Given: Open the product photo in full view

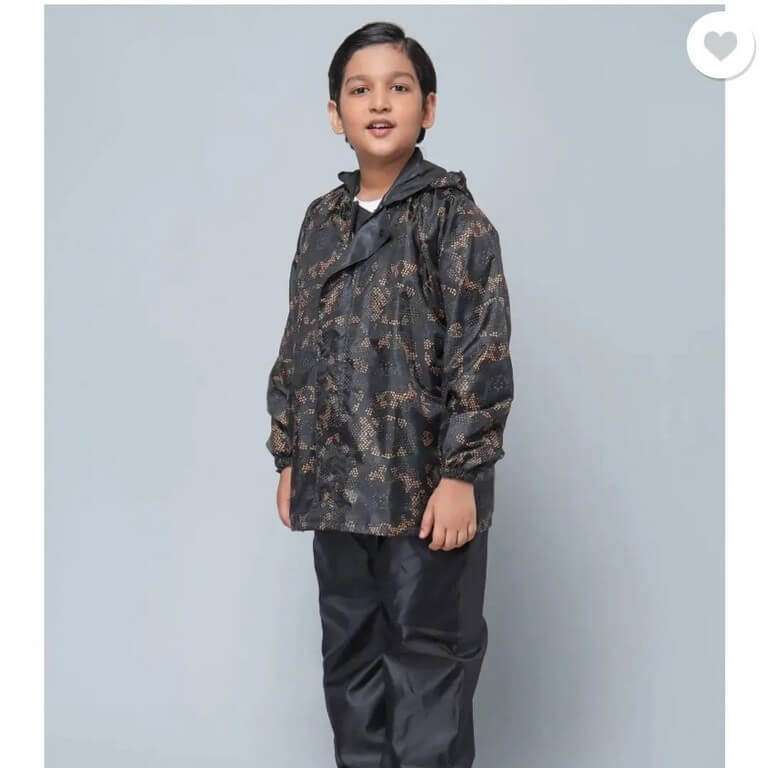Looking at the screenshot, I should (384, 386).
